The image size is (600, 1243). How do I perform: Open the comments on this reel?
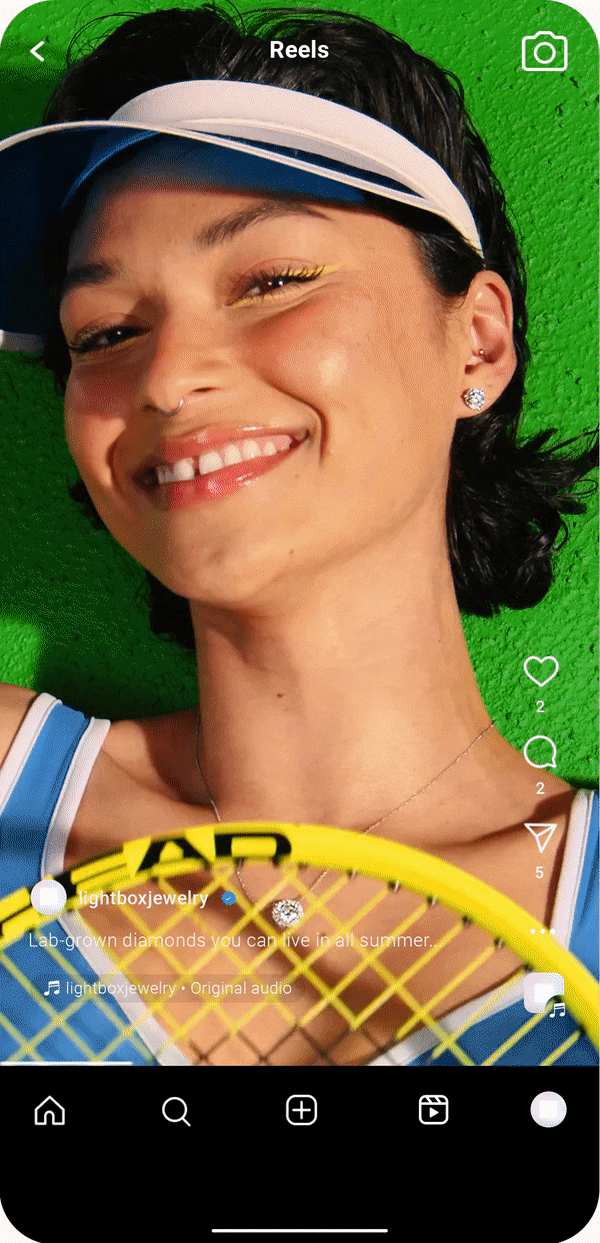click(540, 753)
